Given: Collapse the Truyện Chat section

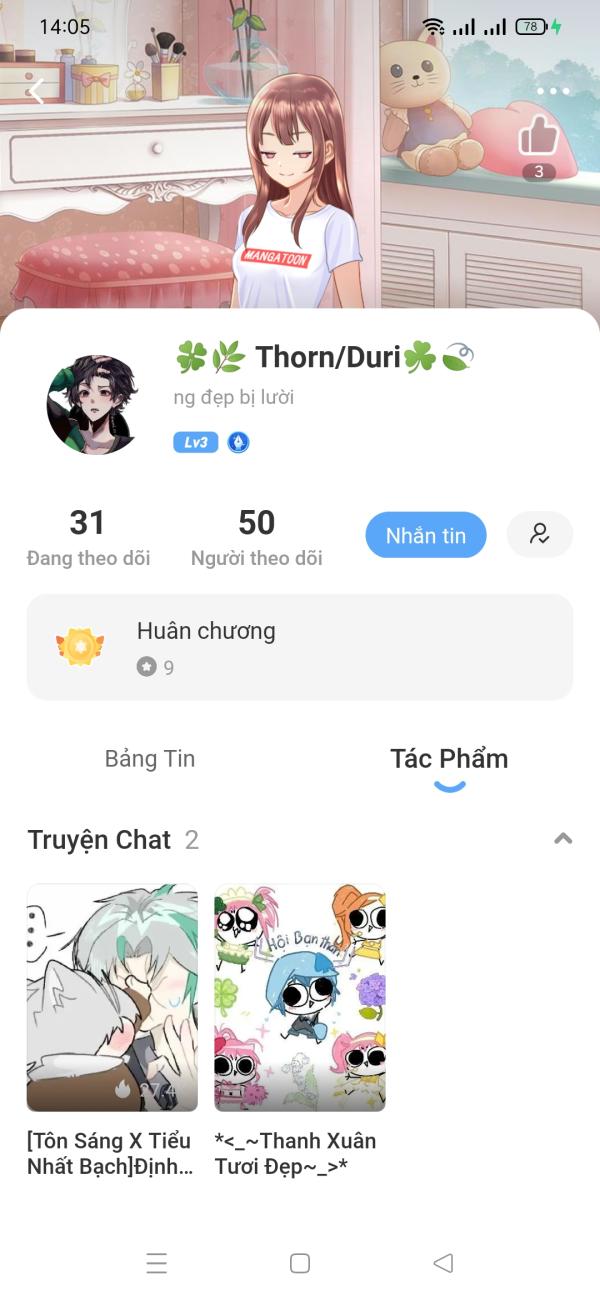Looking at the screenshot, I should [x=563, y=839].
